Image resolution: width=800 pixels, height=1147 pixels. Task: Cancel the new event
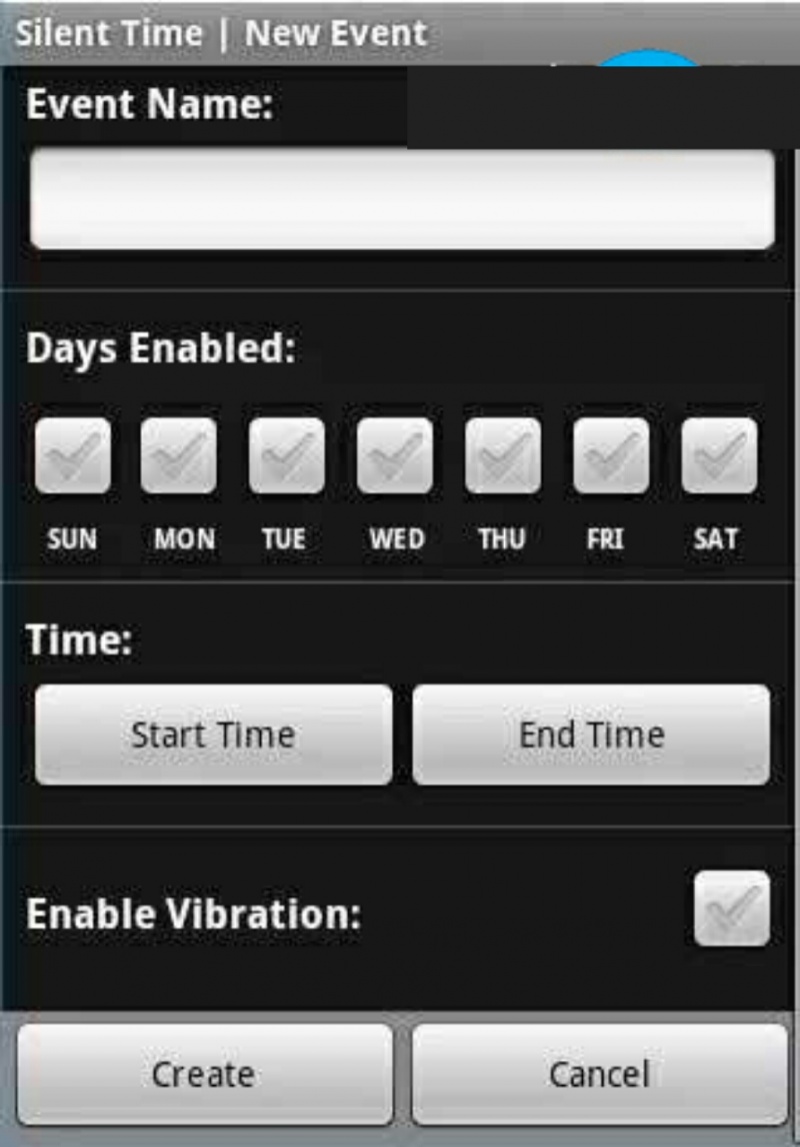click(599, 1075)
